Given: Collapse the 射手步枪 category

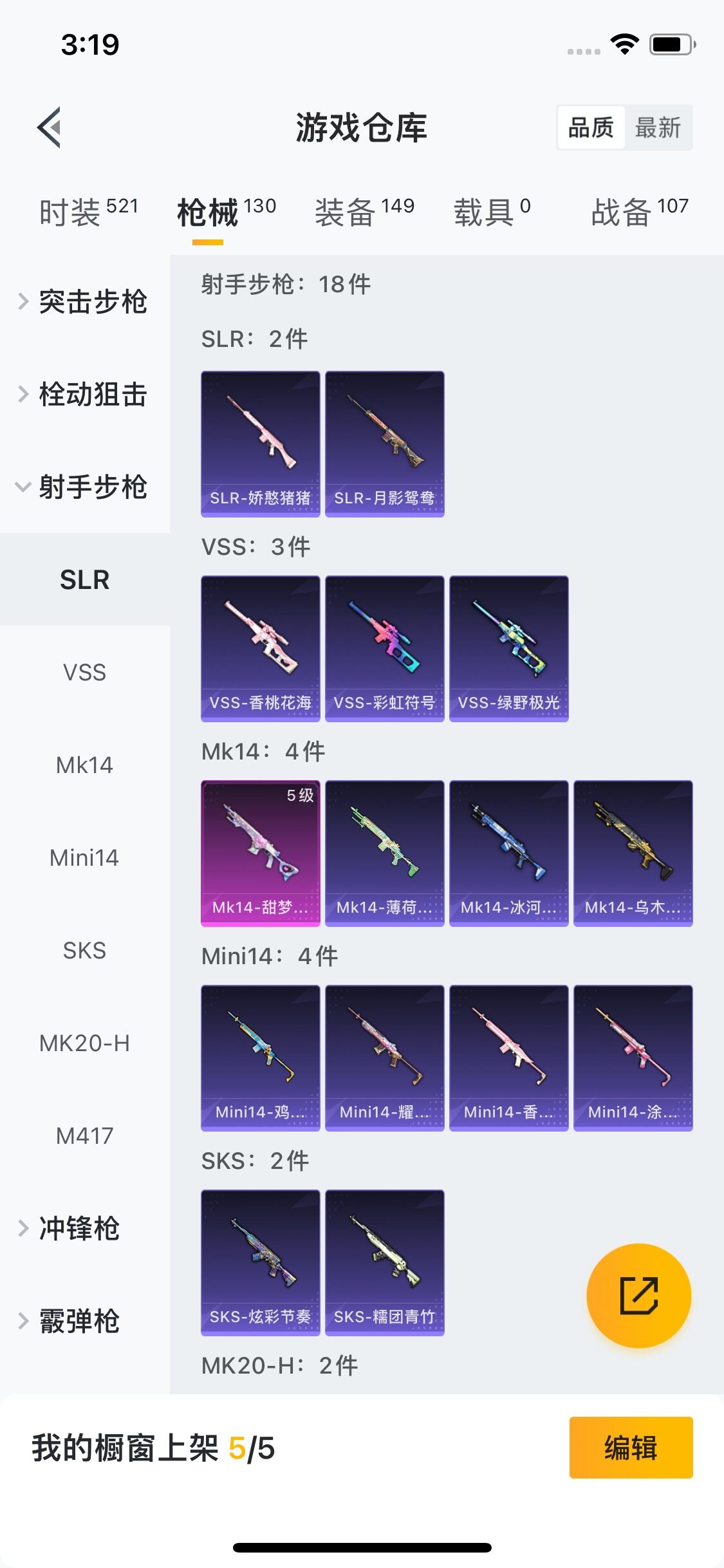Looking at the screenshot, I should [x=84, y=487].
